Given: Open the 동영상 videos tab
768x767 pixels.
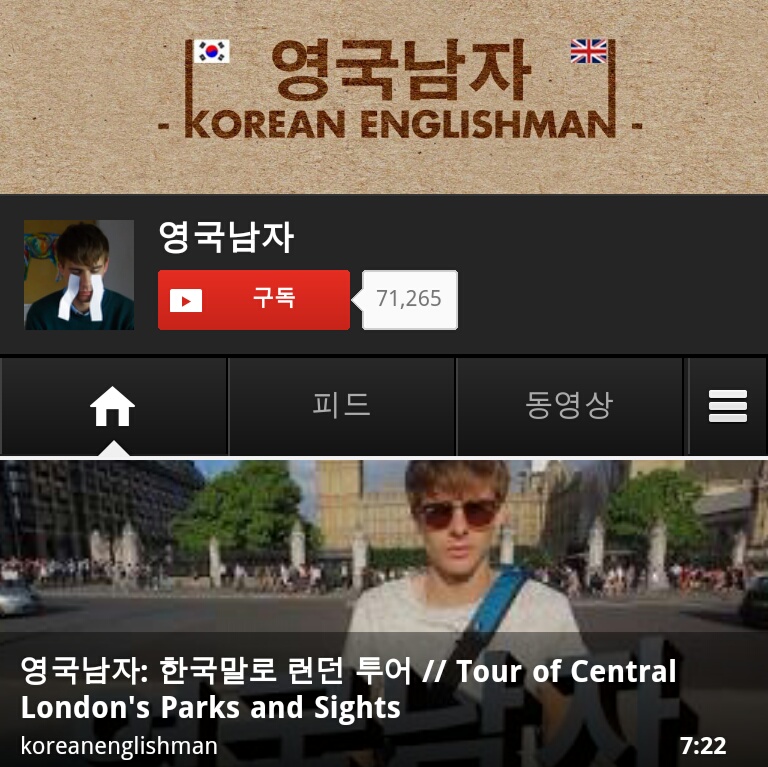Looking at the screenshot, I should [x=568, y=406].
